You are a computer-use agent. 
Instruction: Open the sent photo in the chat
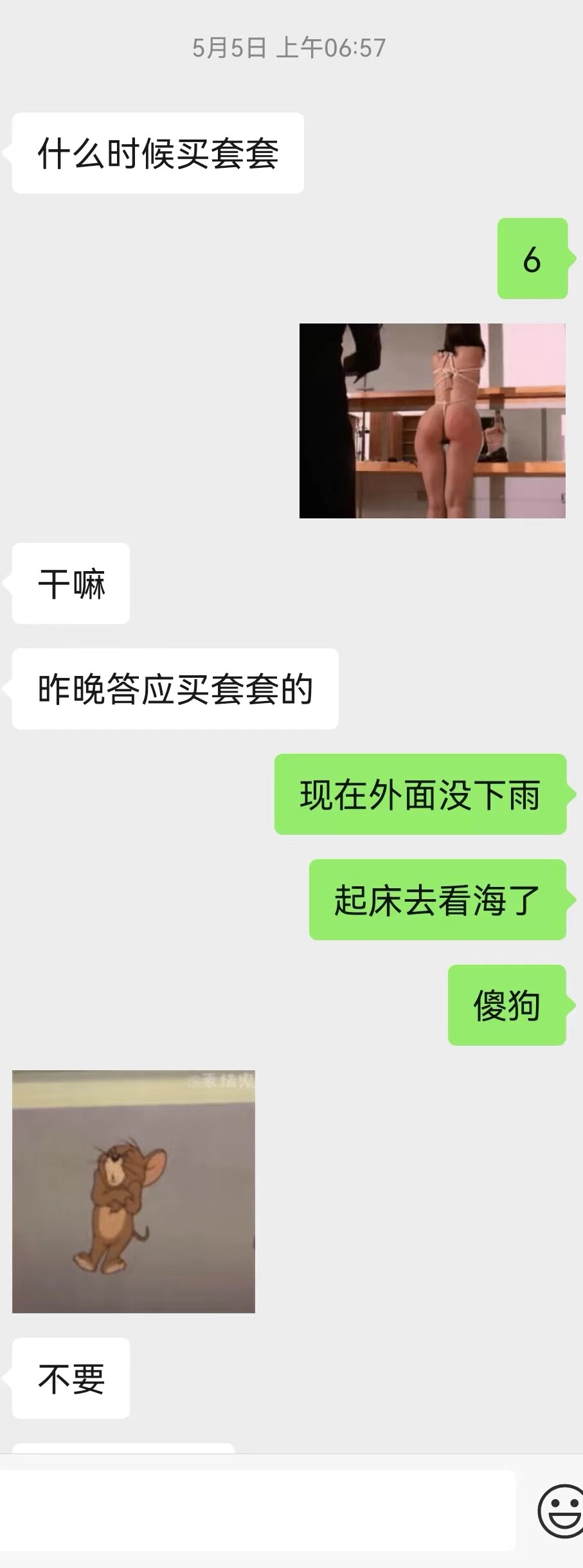point(432,421)
